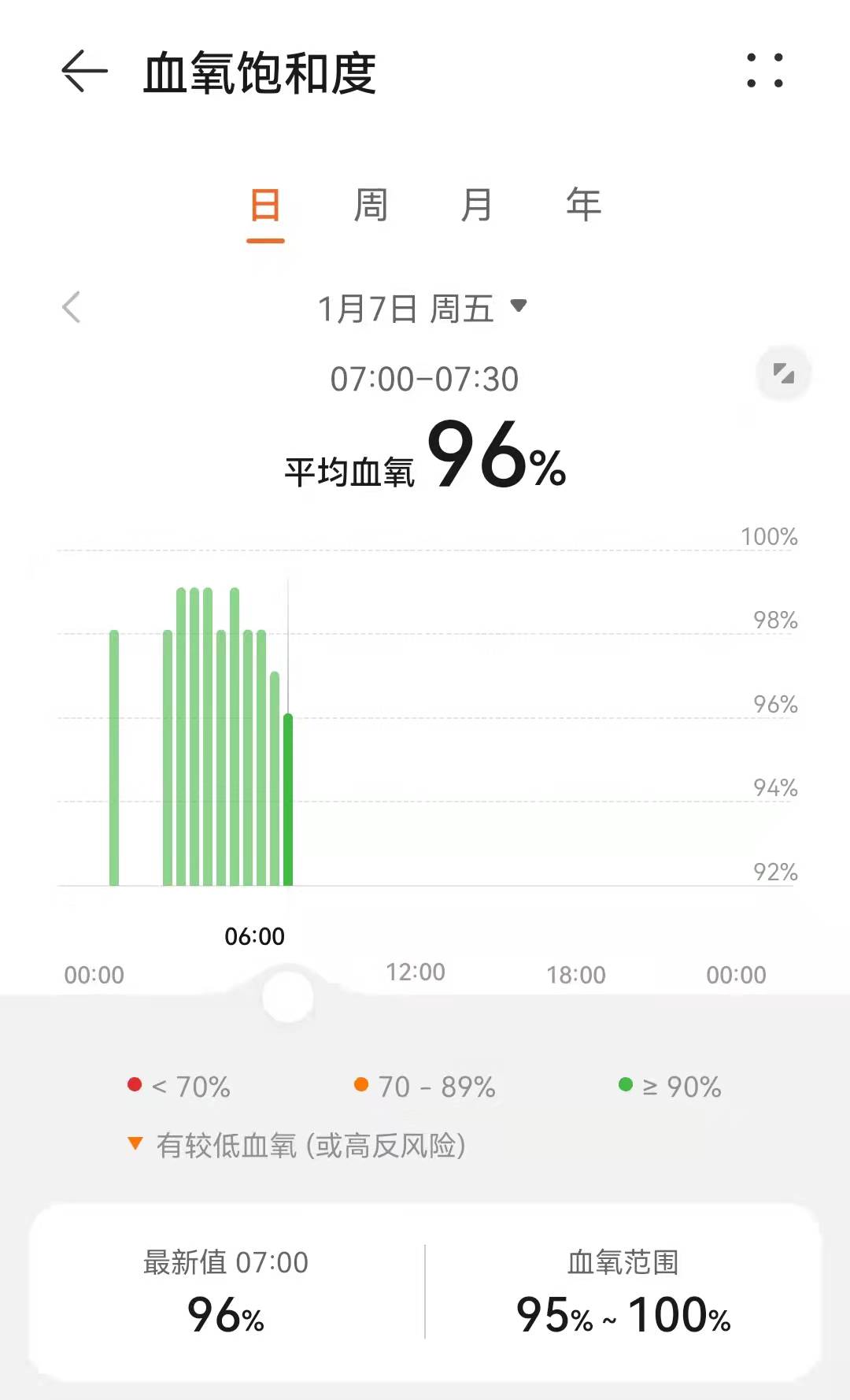Tap the chart's timeline slider handle

pos(288,997)
